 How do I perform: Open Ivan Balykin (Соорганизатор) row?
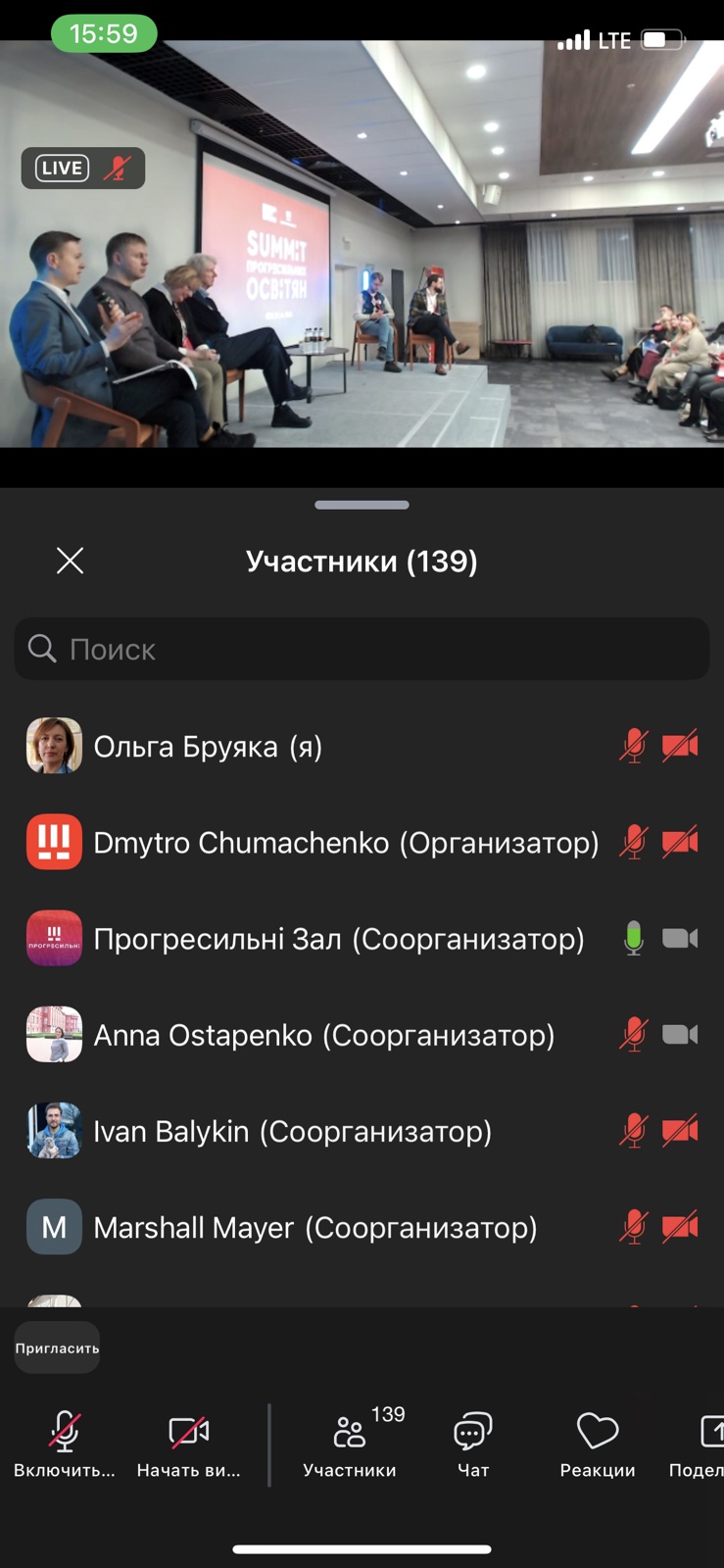click(x=292, y=1131)
